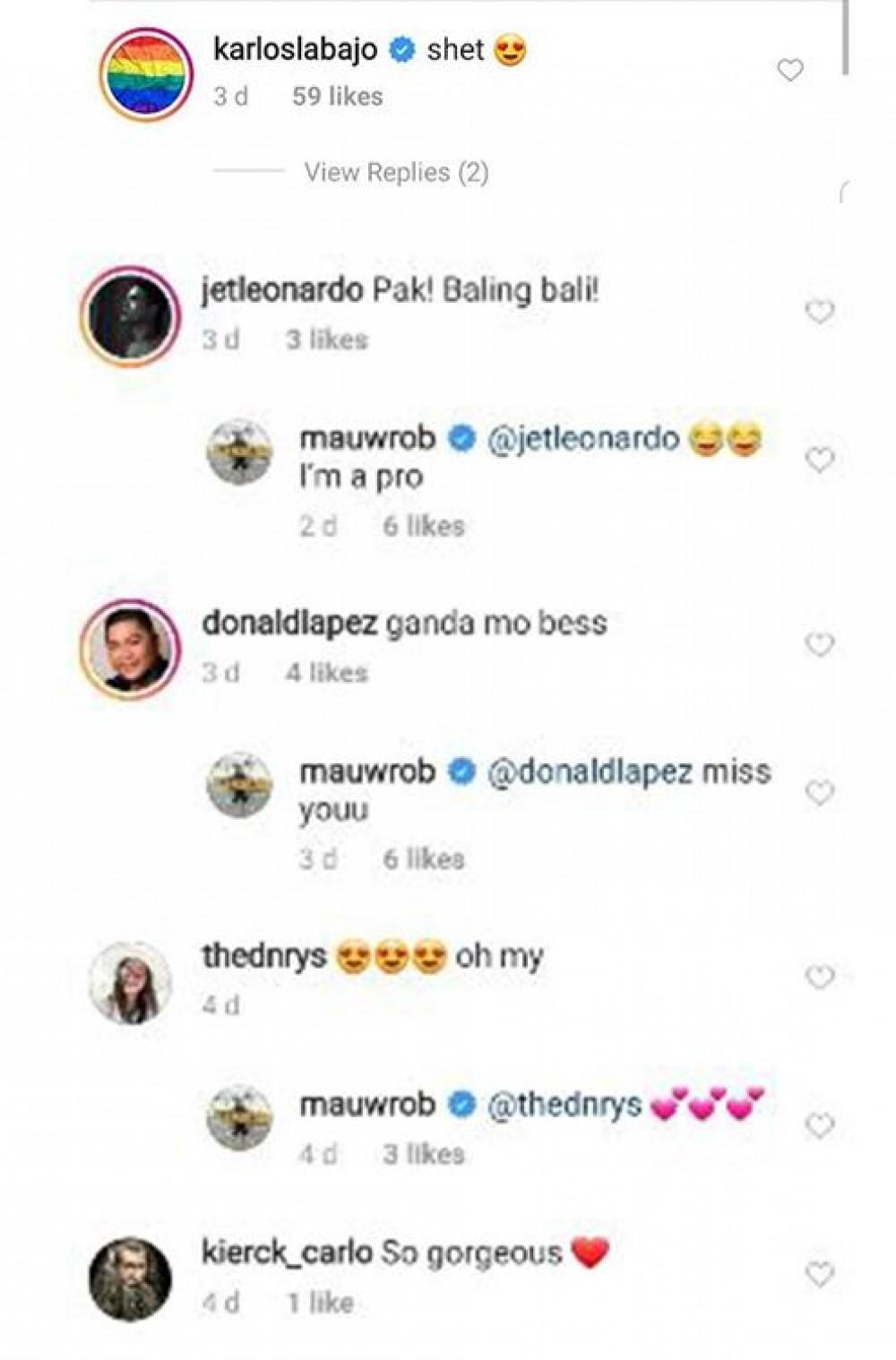
Task: Tap the @thednrys mention link
Action: click(564, 1105)
